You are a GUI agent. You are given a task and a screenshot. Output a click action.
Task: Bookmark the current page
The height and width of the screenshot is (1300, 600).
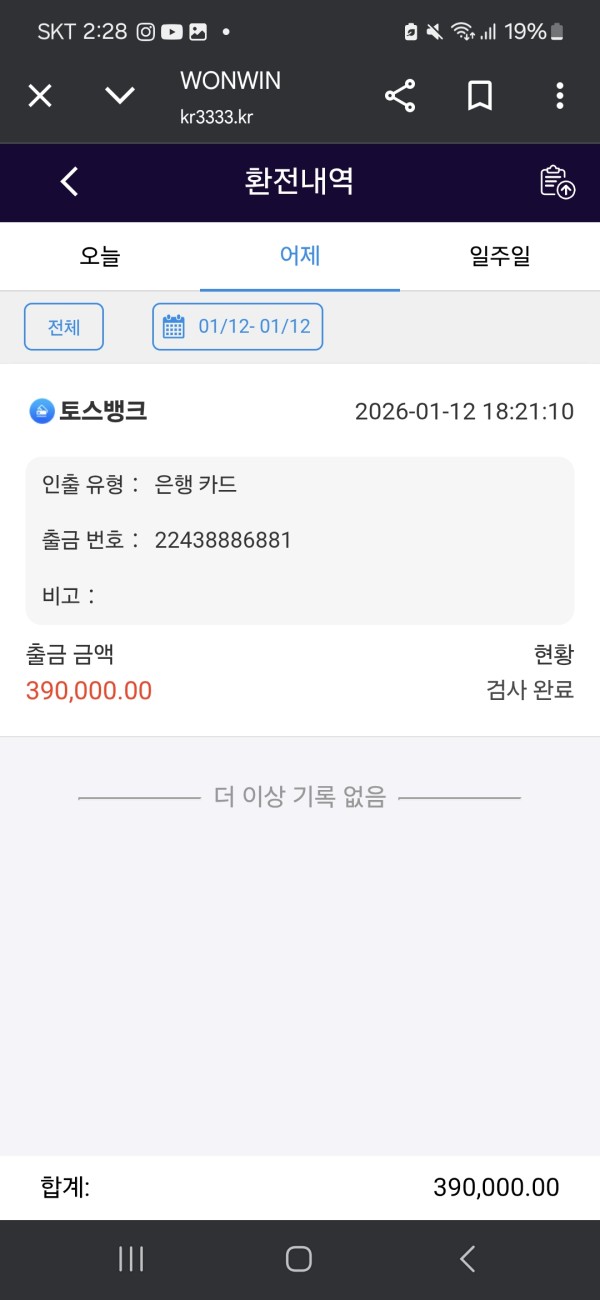tap(480, 96)
